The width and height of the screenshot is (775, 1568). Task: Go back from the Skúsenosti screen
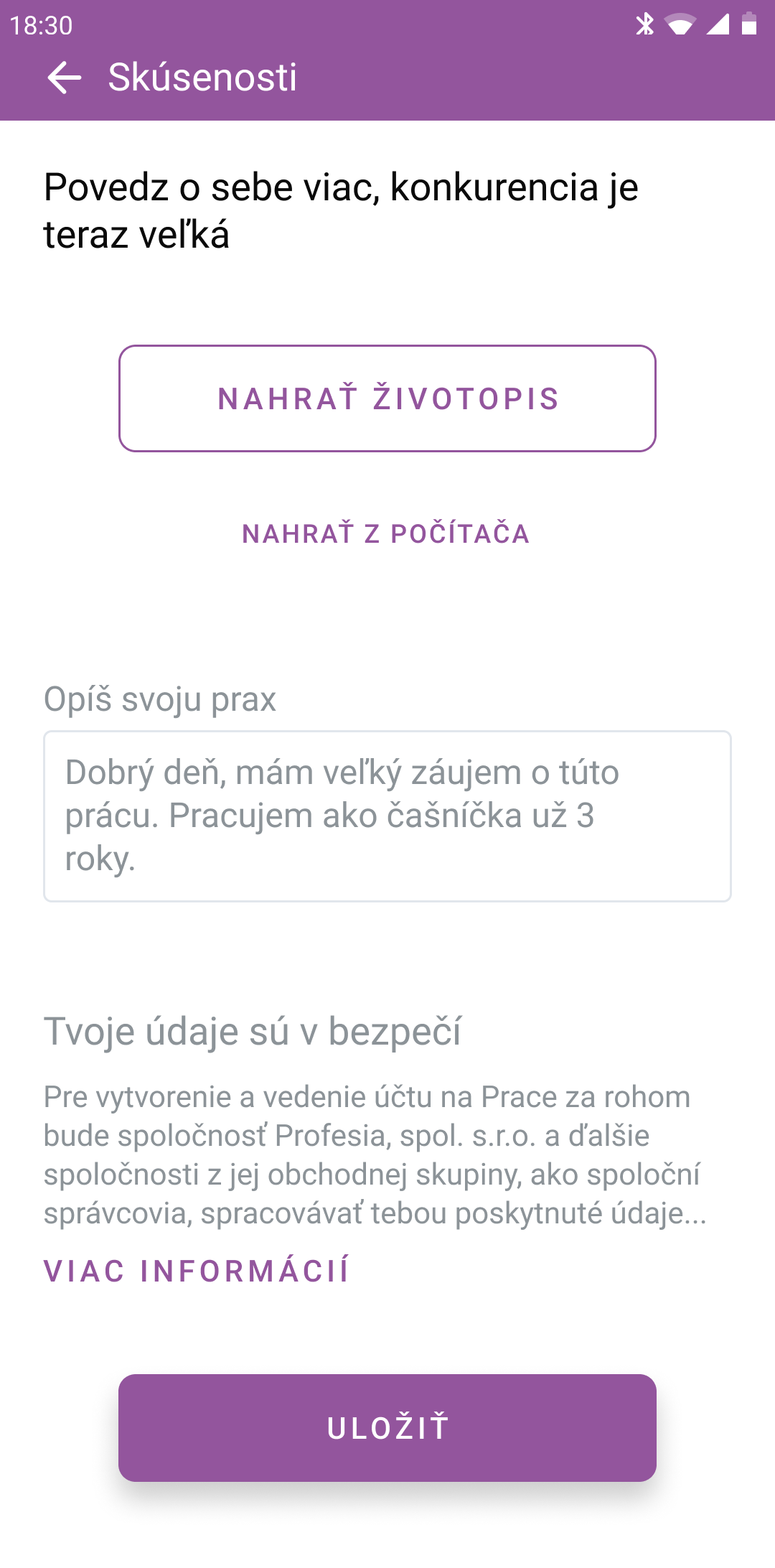pos(64,77)
